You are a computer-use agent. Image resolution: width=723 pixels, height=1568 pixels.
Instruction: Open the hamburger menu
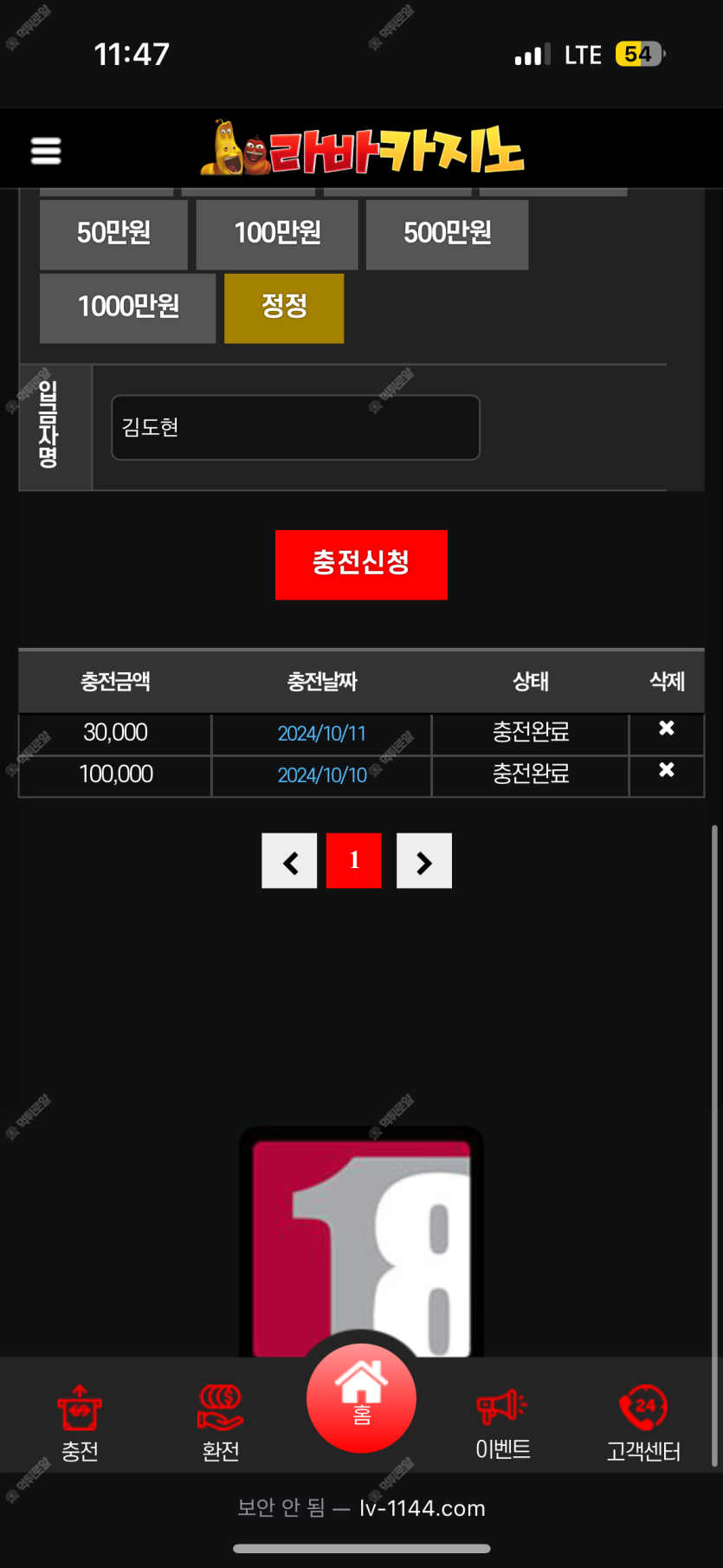46,151
